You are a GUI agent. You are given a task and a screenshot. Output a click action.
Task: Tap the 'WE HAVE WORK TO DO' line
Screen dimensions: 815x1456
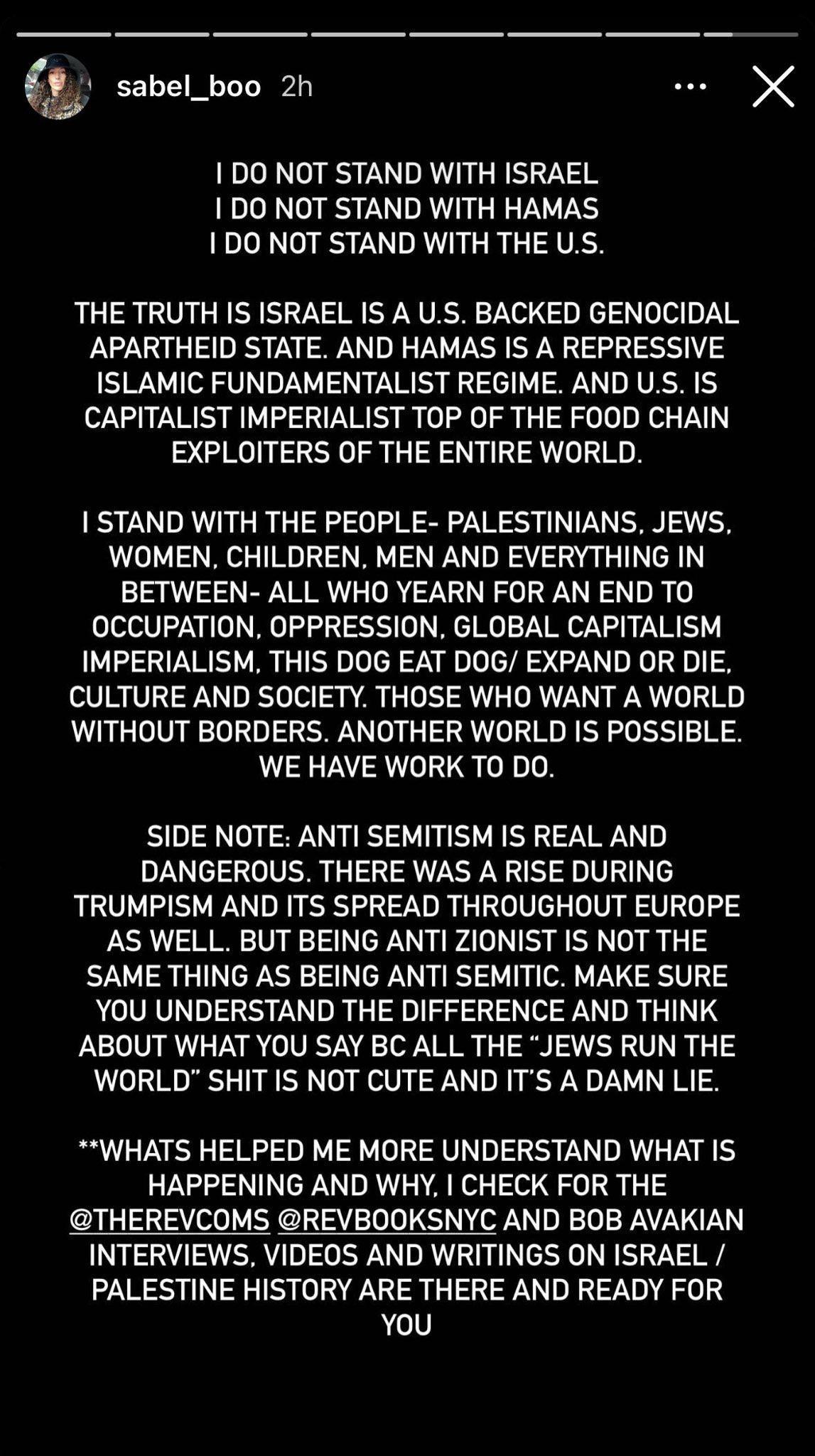pyautogui.click(x=407, y=766)
